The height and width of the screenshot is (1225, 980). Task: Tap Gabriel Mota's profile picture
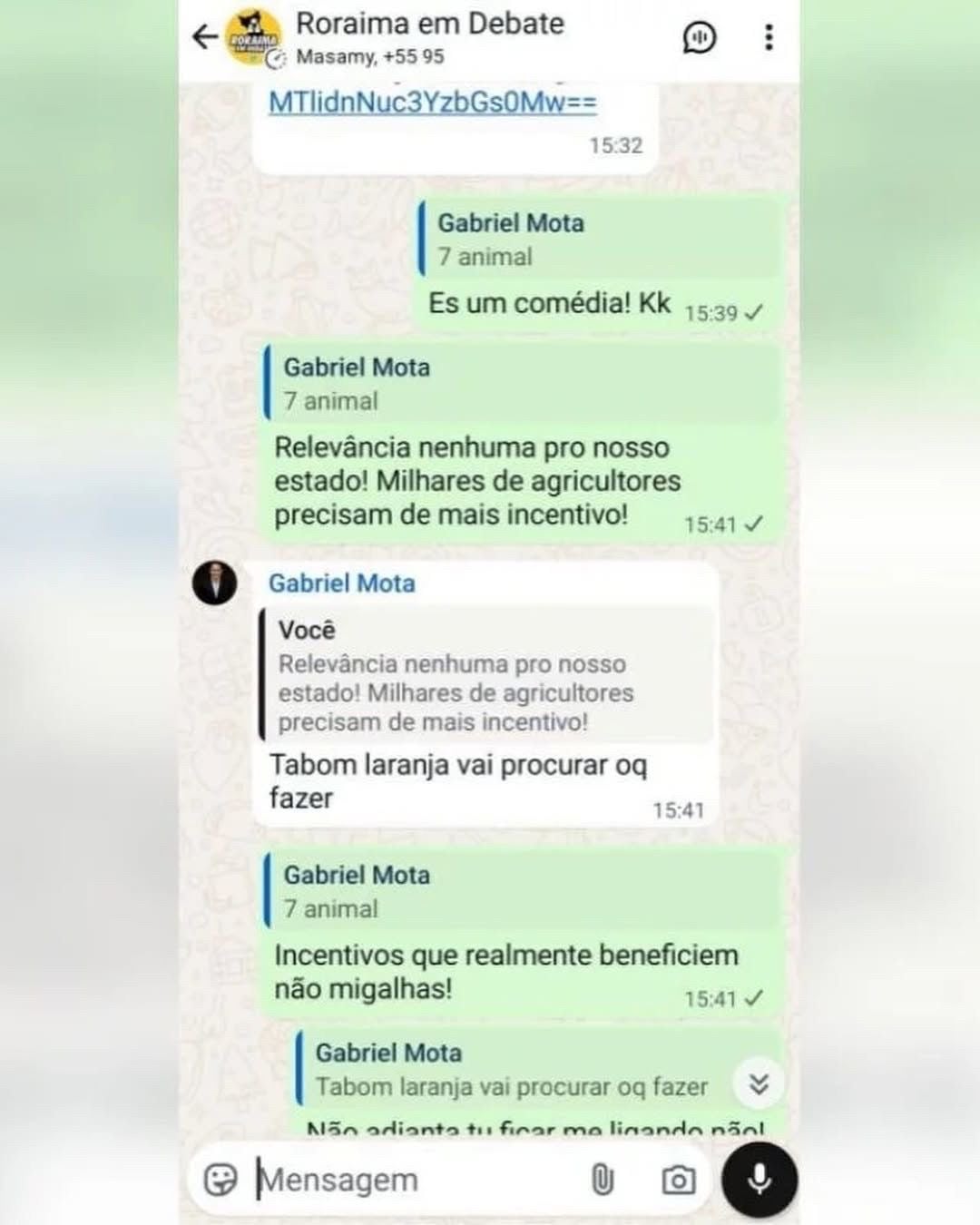click(215, 583)
